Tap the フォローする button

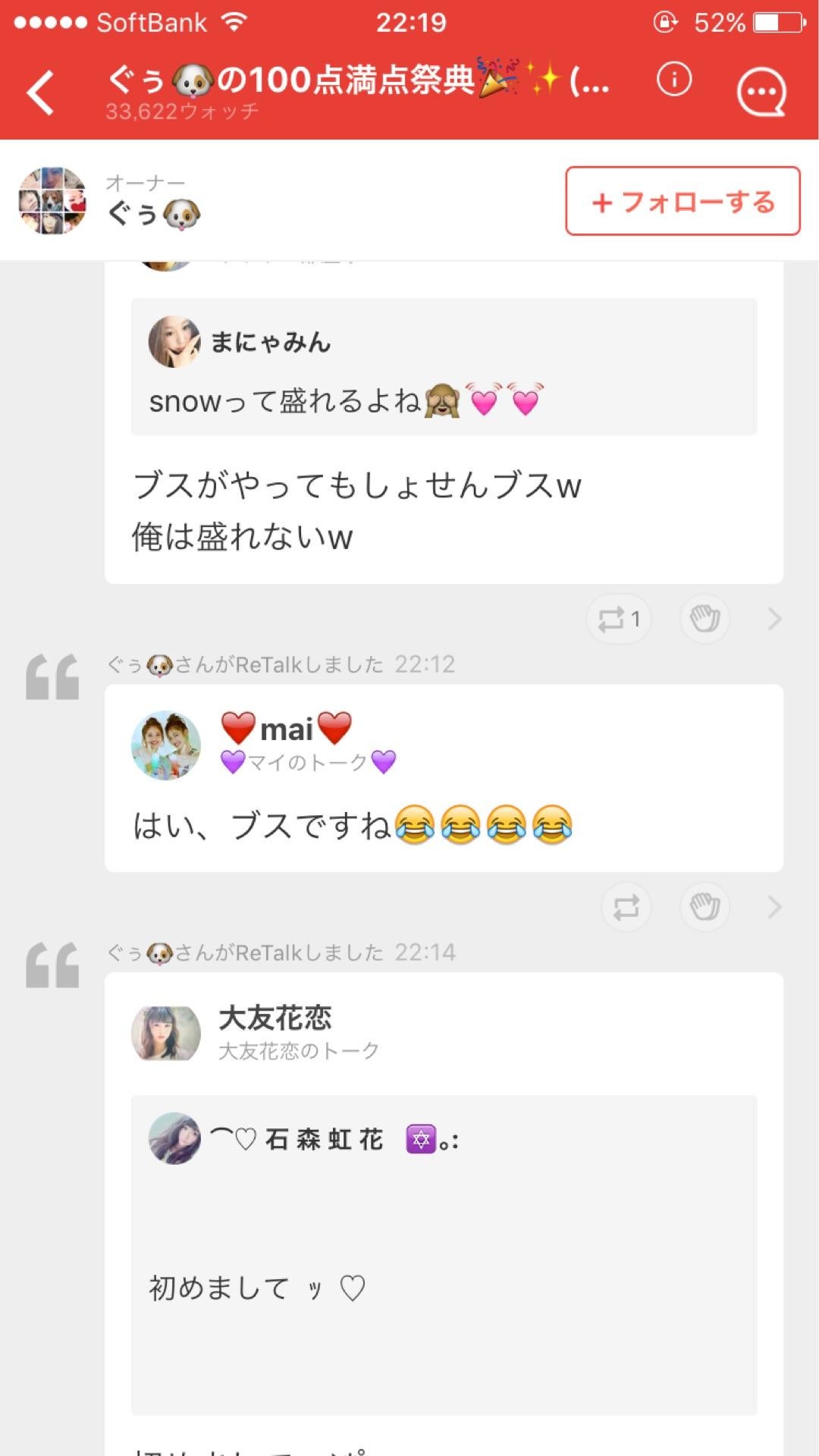(x=682, y=202)
